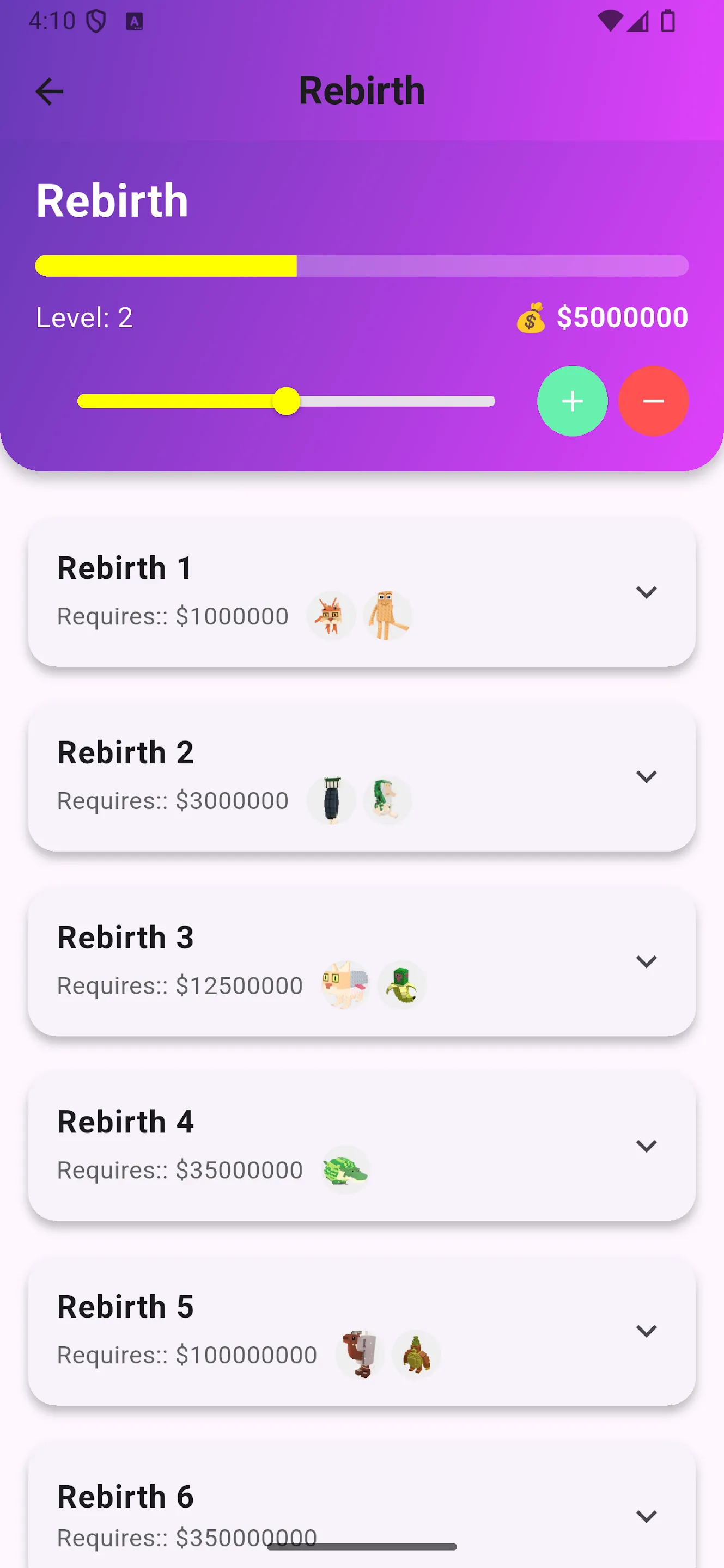Click the dark pet icon in Rebirth 2
The width and height of the screenshot is (724, 1568).
331,800
